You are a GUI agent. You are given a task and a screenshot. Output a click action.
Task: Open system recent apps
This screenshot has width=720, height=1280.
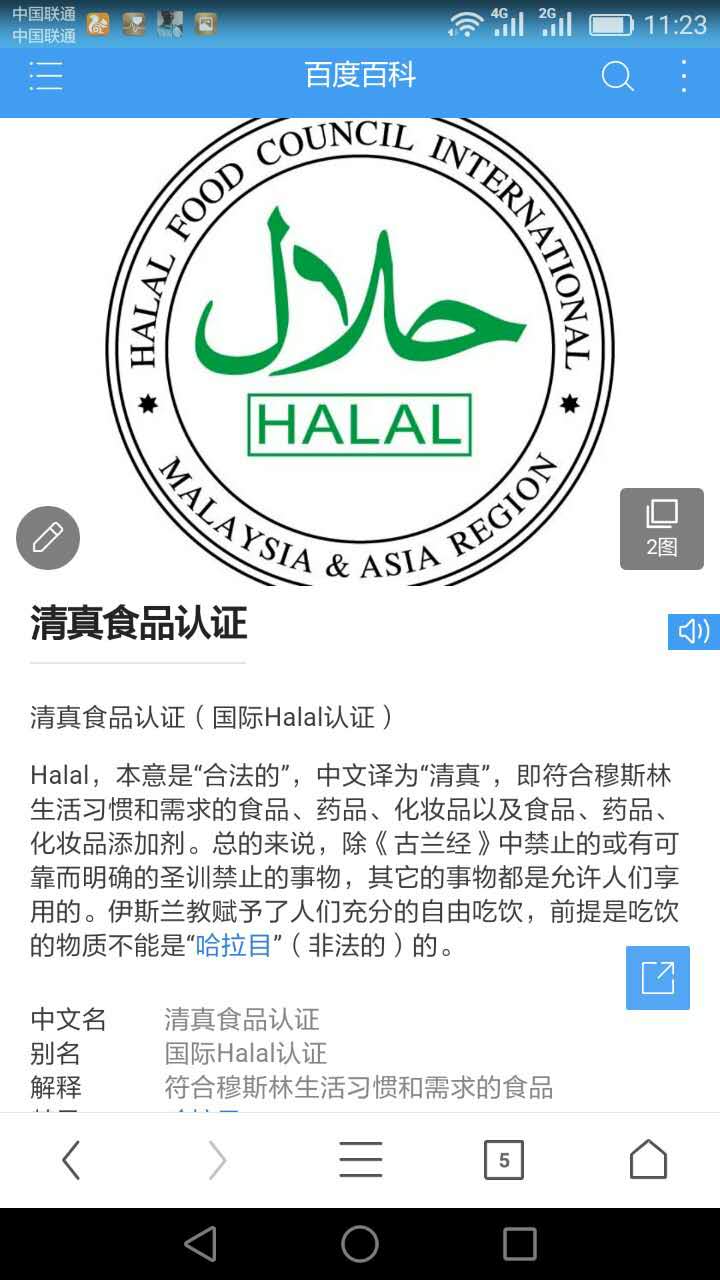(x=519, y=1244)
